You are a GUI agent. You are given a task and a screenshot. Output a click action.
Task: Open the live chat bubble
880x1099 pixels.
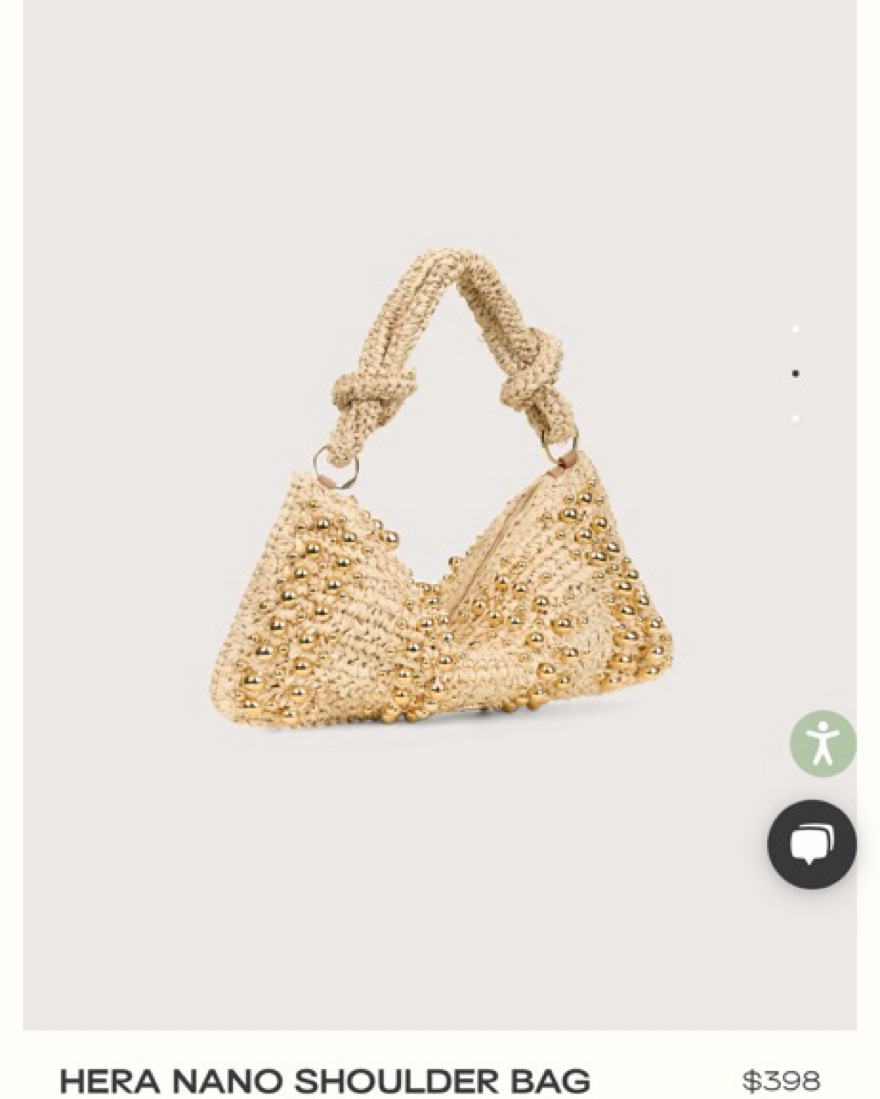pos(812,845)
